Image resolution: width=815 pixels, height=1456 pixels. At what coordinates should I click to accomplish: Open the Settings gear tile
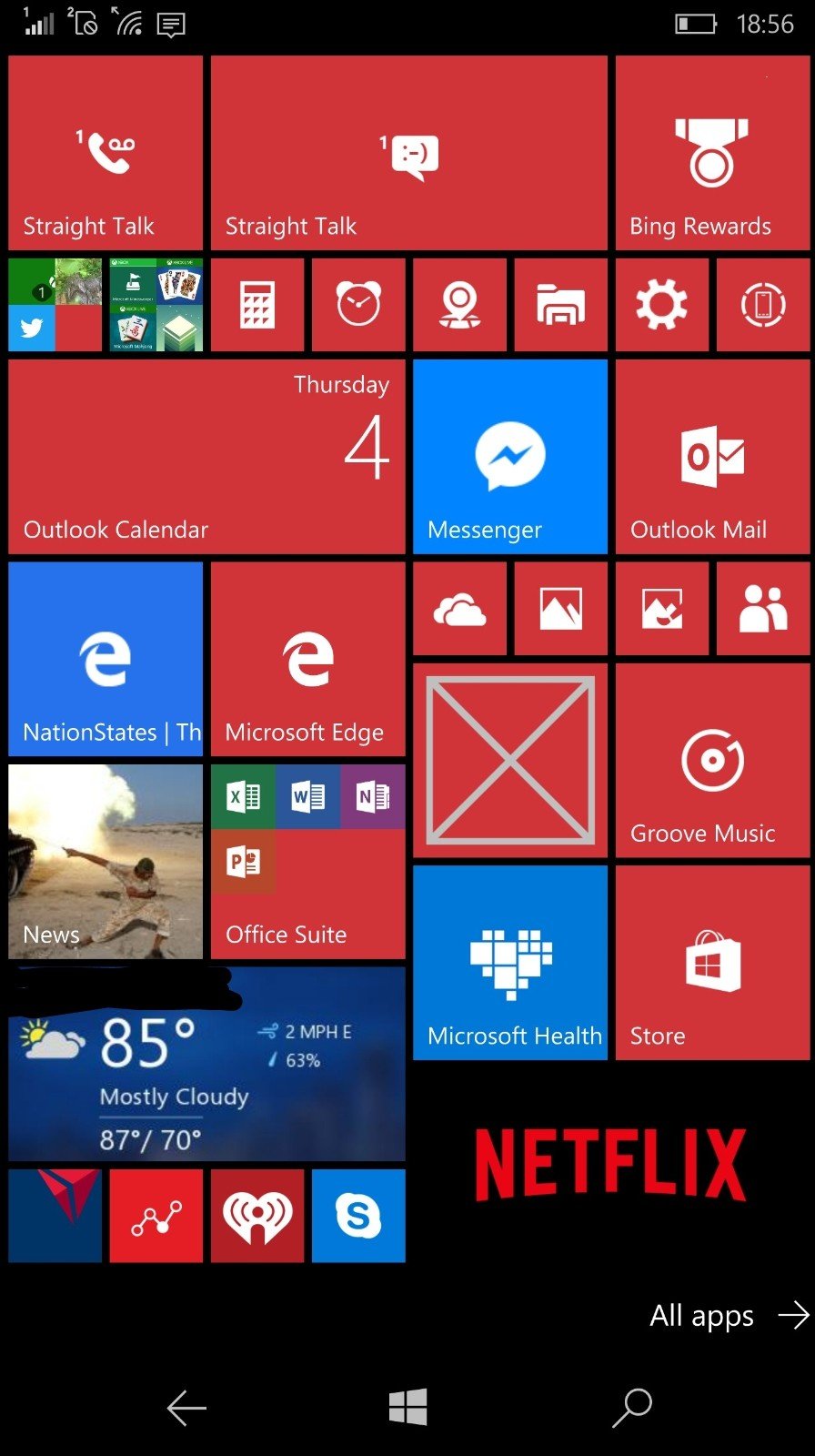pyautogui.click(x=661, y=305)
